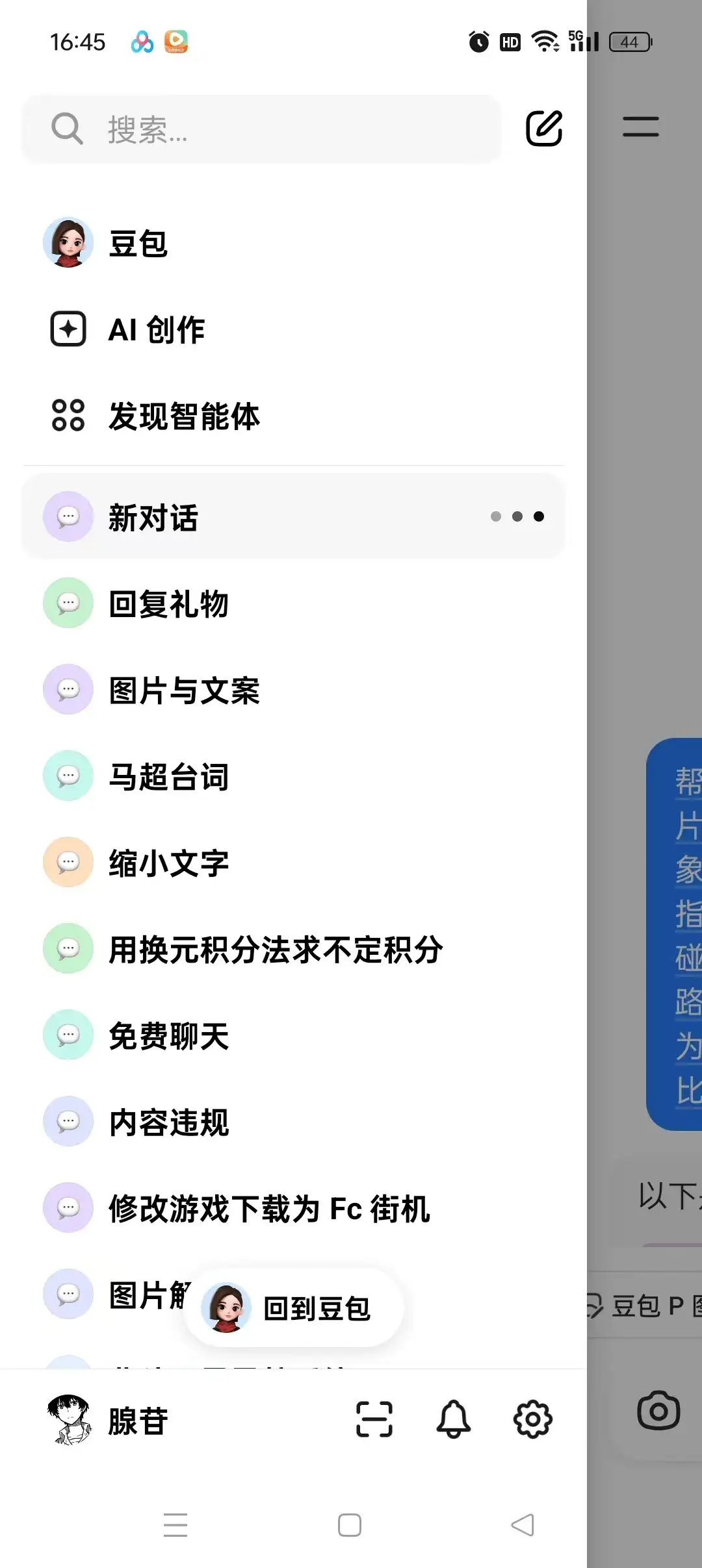Viewport: 702px width, 1568px height.
Task: Click the search input field
Action: pyautogui.click(x=260, y=128)
